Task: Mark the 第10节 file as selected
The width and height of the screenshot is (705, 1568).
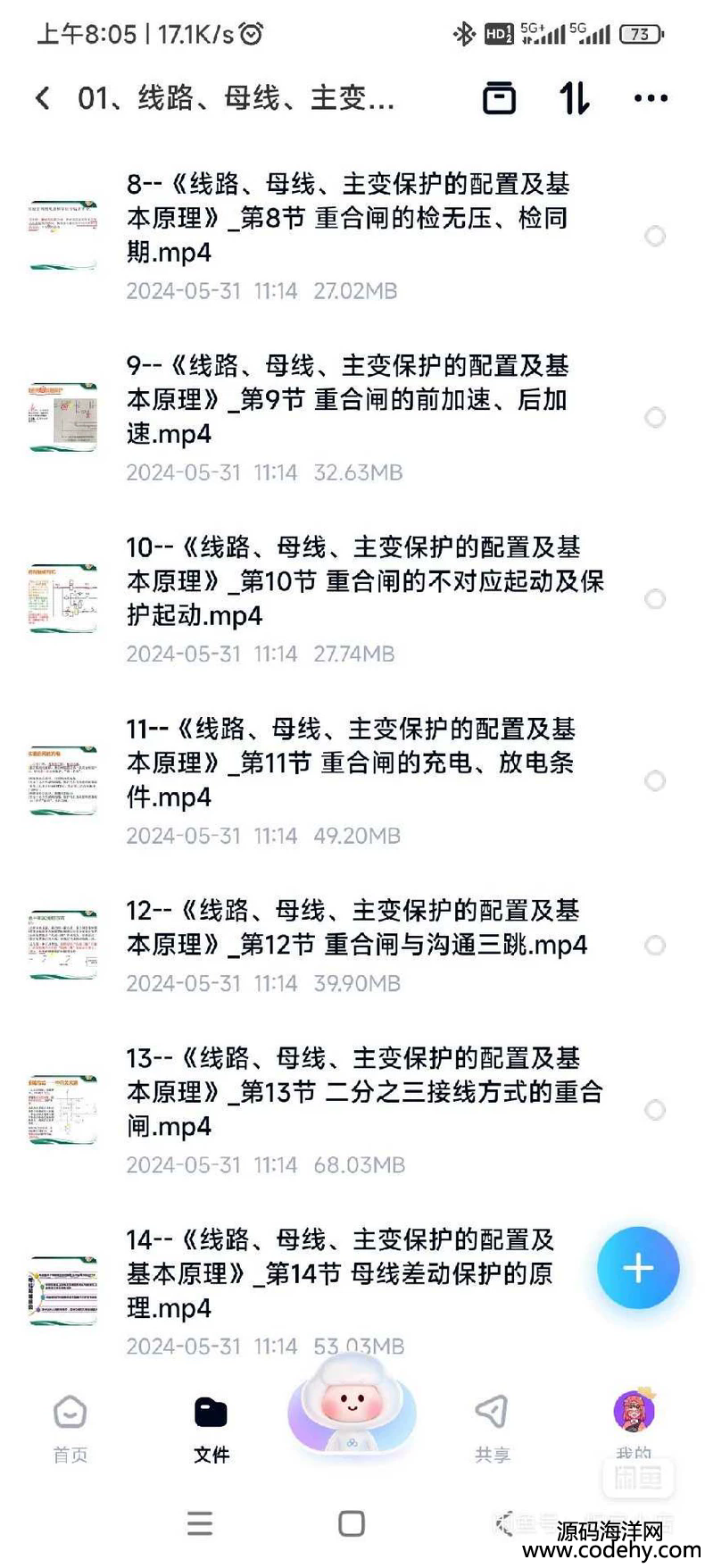Action: [x=655, y=598]
